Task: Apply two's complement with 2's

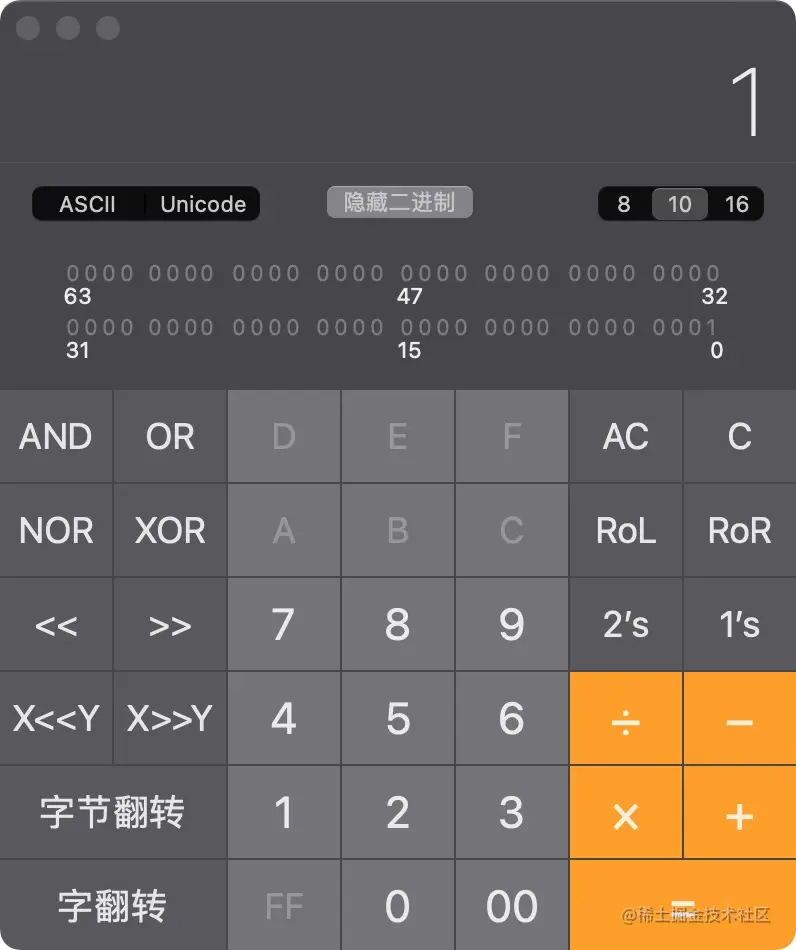Action: (x=625, y=625)
